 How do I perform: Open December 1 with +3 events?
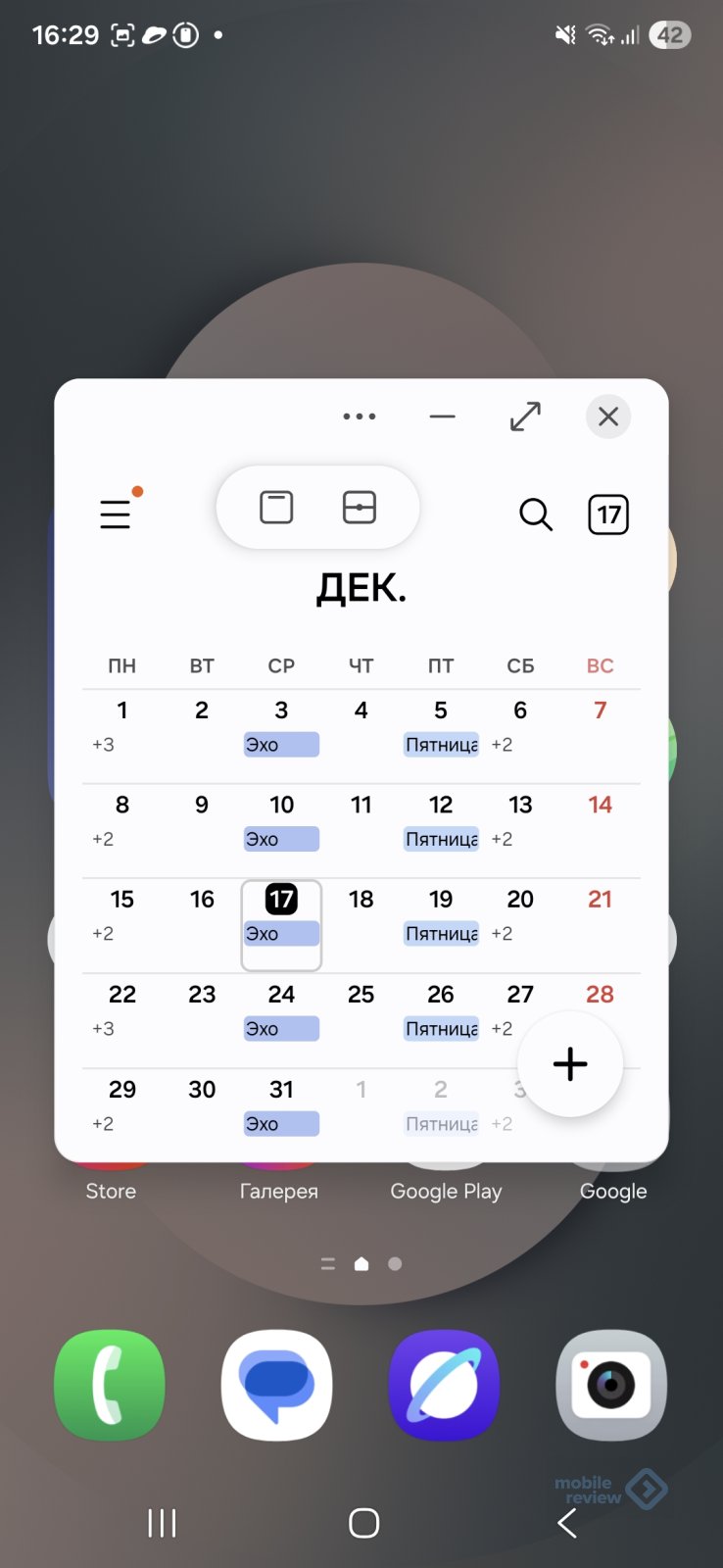pyautogui.click(x=121, y=726)
